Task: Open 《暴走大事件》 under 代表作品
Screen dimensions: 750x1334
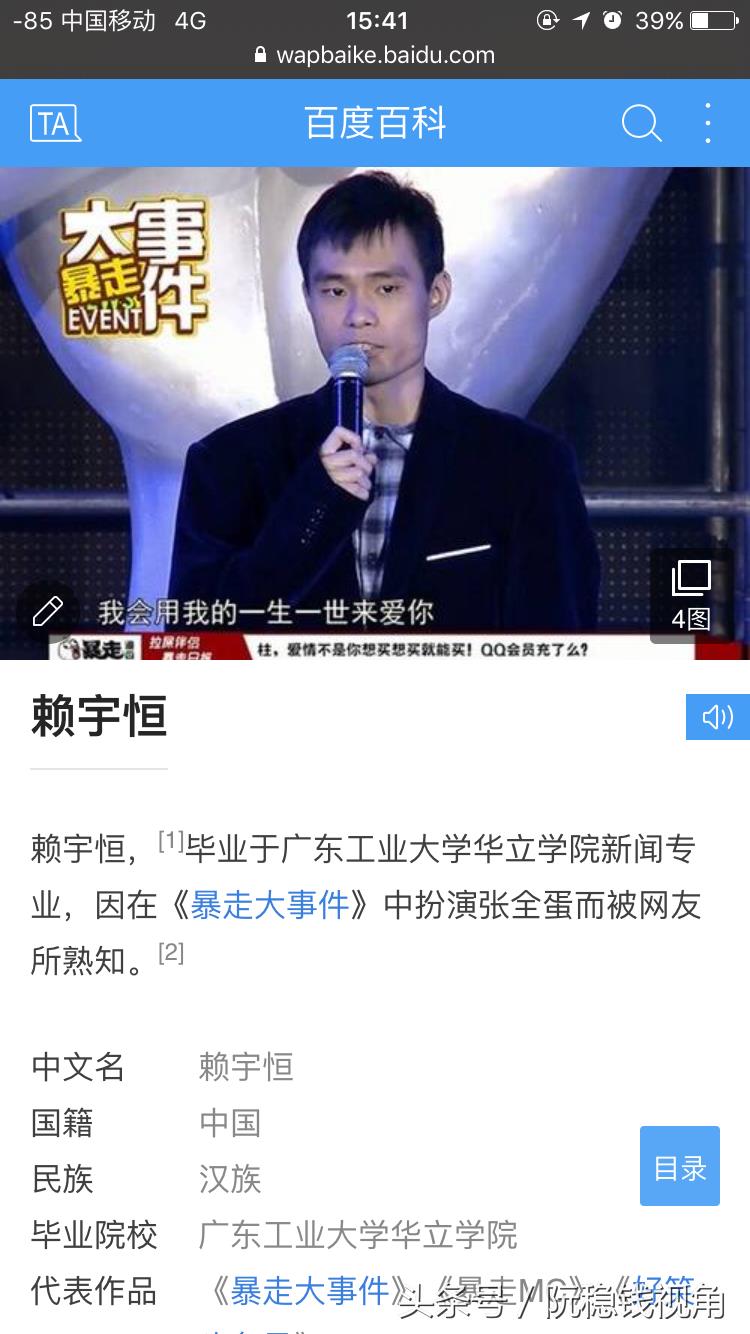Action: tap(310, 1290)
